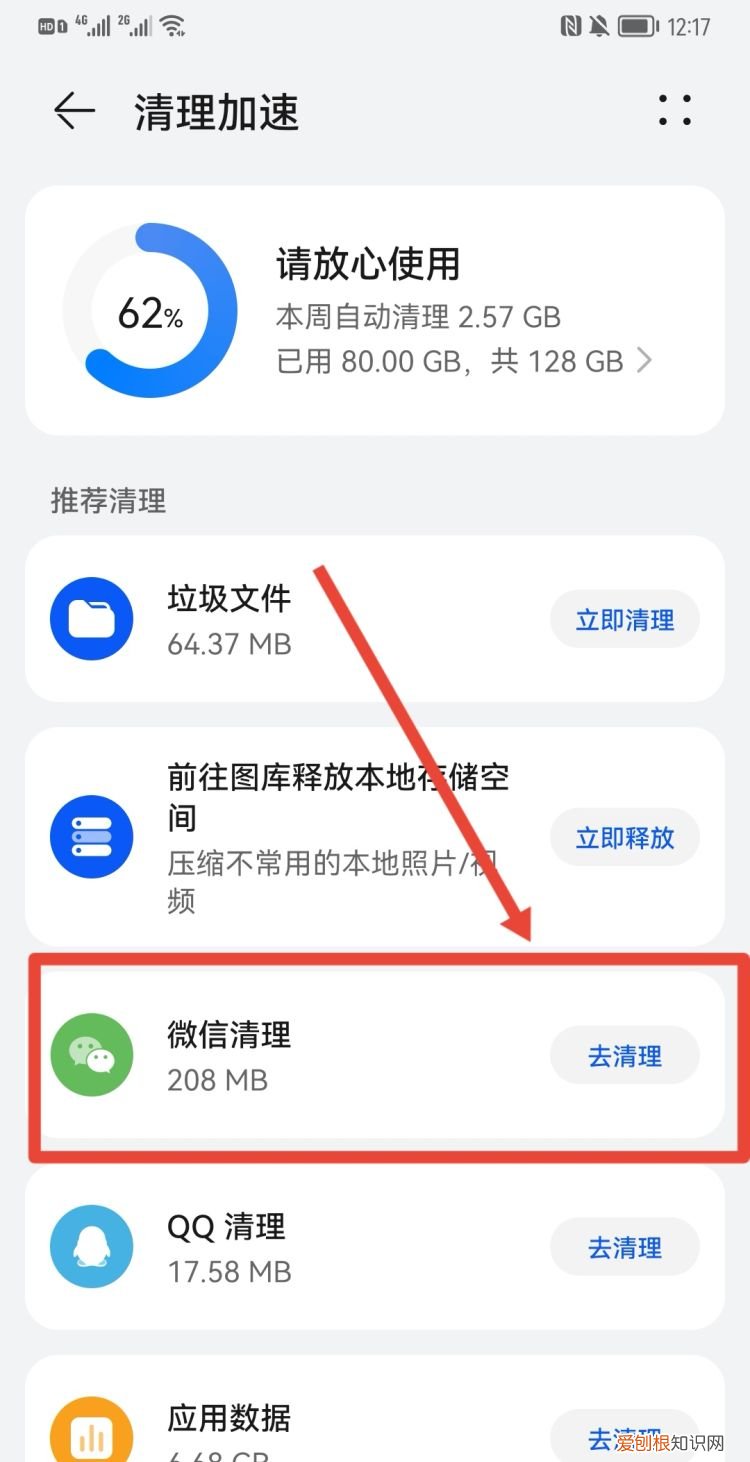Open the 应用数据 chart icon
The height and width of the screenshot is (1462, 750).
pyautogui.click(x=91, y=1434)
